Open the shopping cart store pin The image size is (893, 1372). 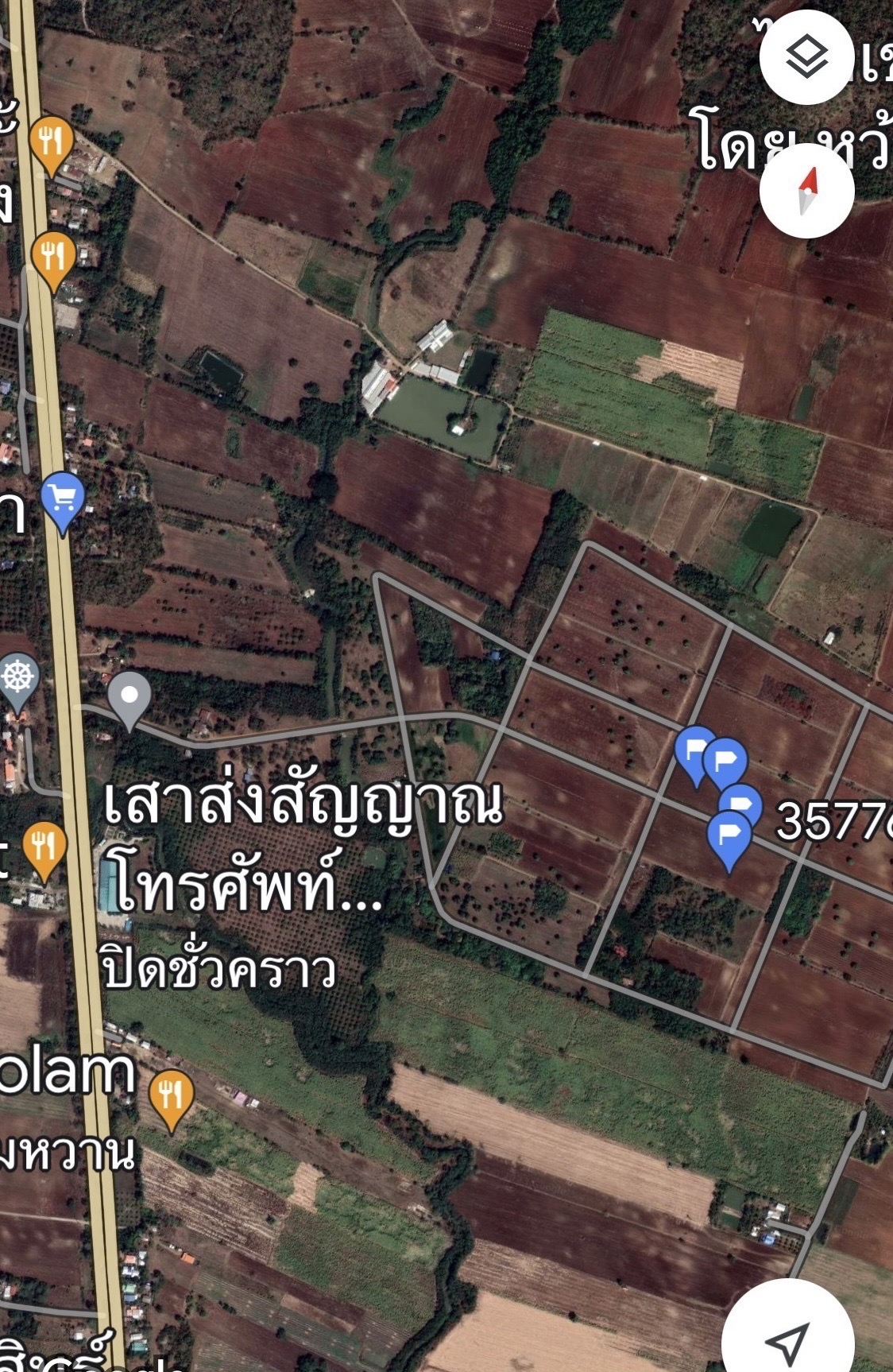tap(63, 499)
